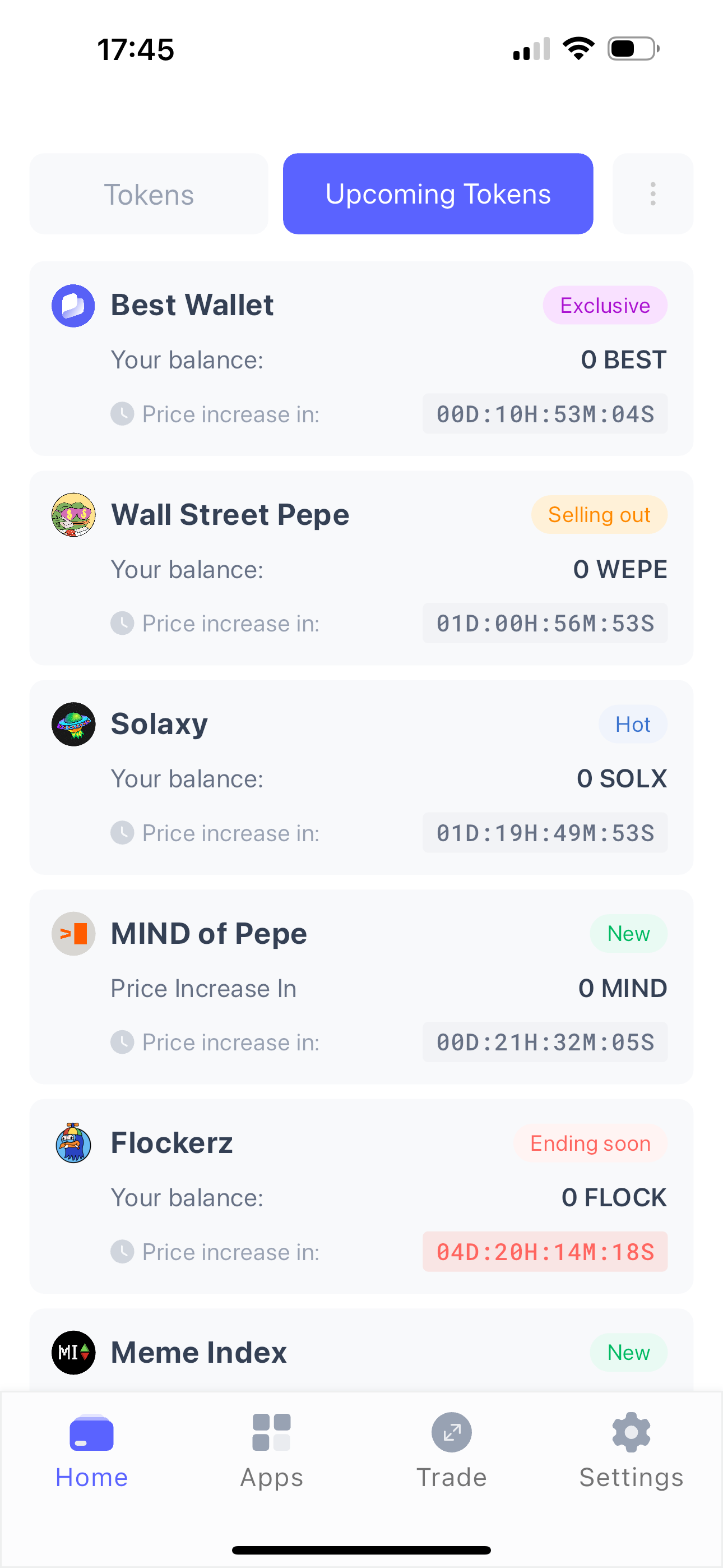Stay on the Upcoming Tokens tab
The image size is (723, 1568).
pyautogui.click(x=438, y=193)
